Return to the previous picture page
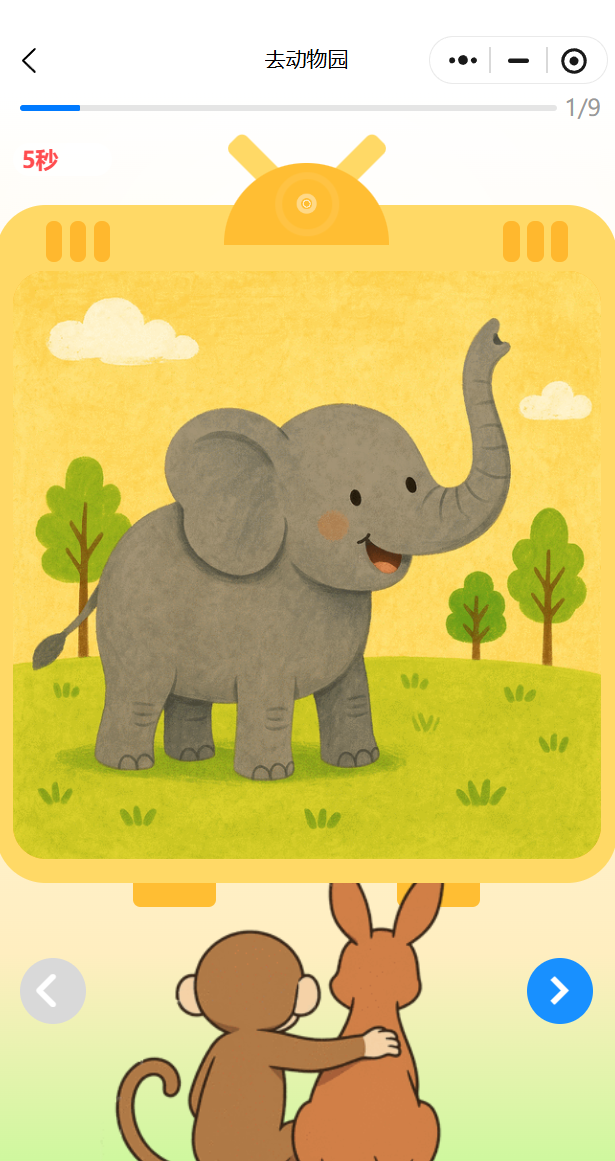 (52, 990)
